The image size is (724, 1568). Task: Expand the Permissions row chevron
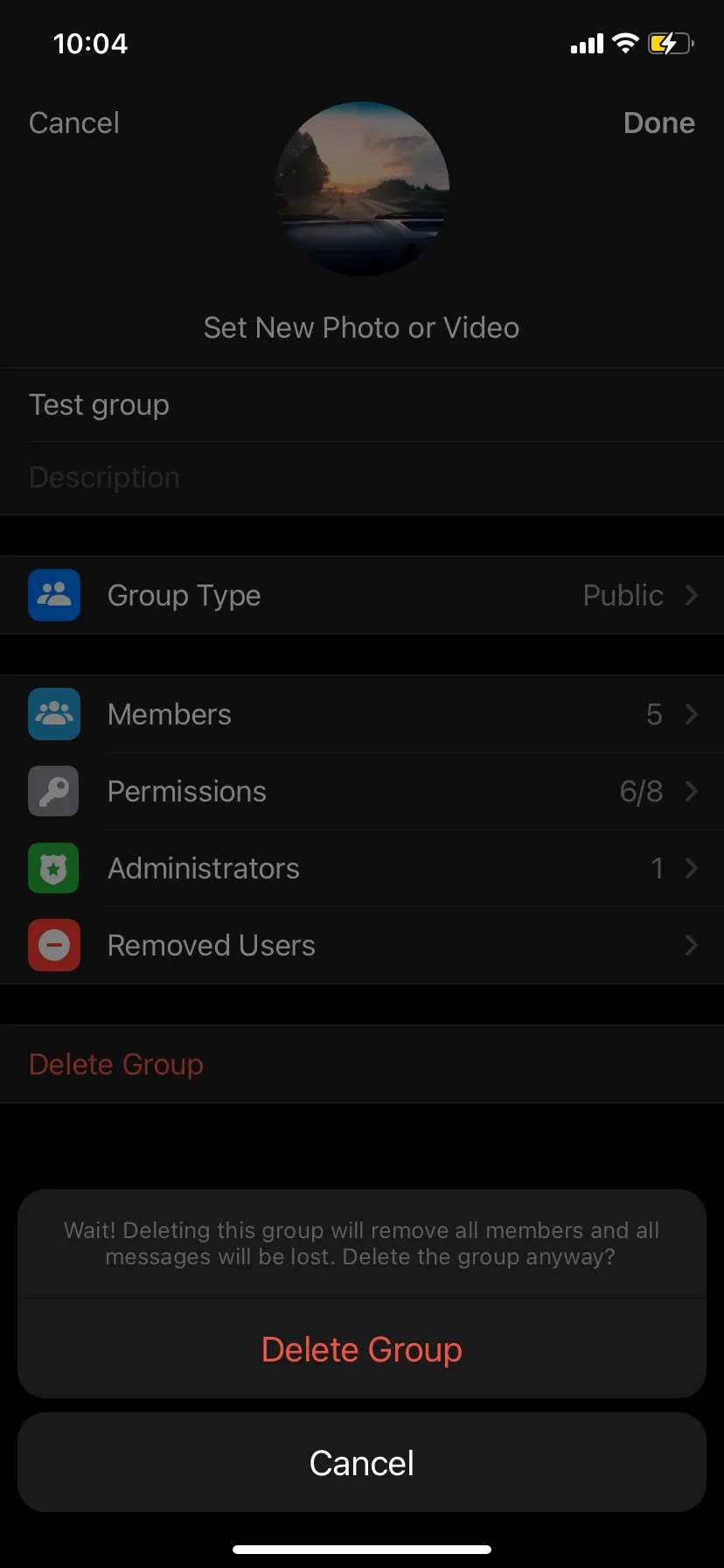[x=692, y=791]
